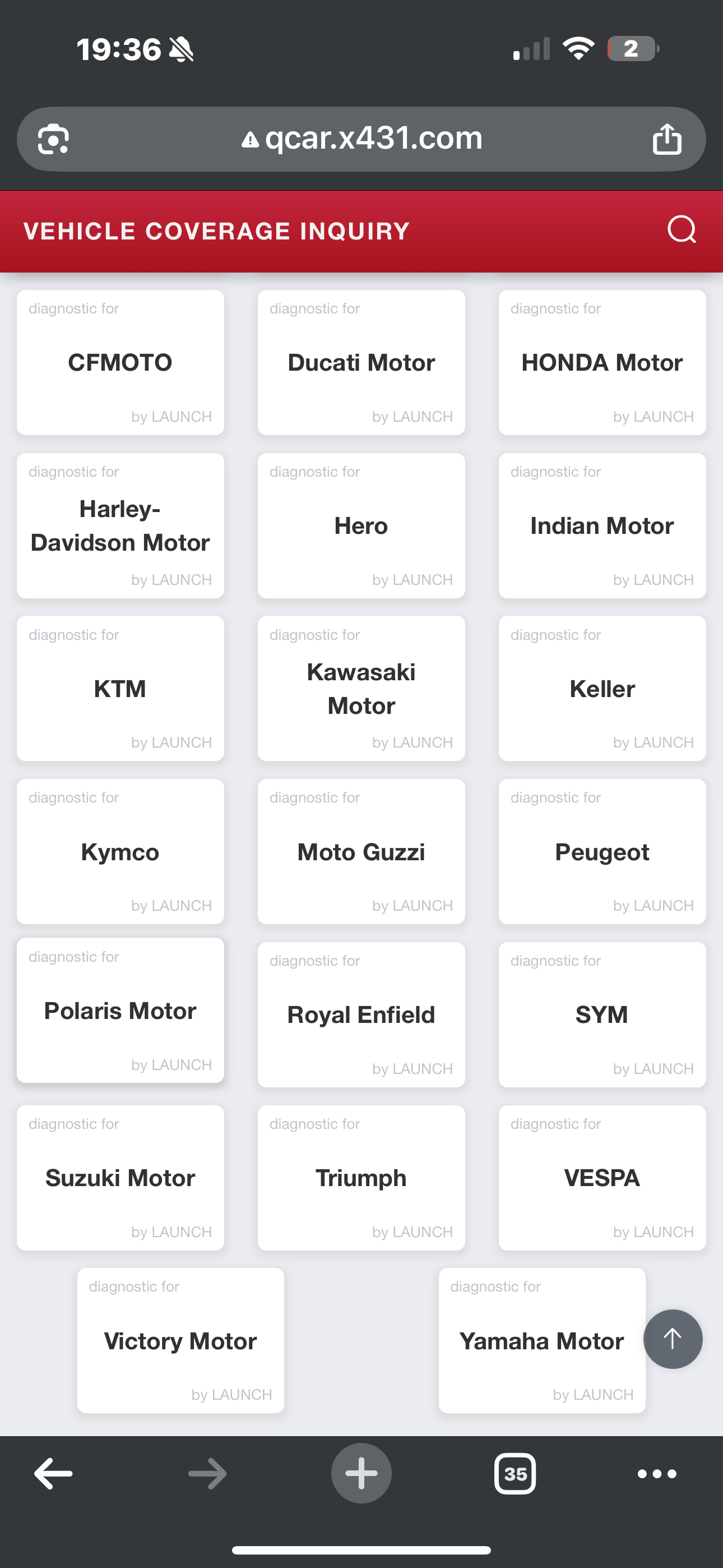The width and height of the screenshot is (723, 1568).
Task: Select the Ducati Motor card
Action: [x=361, y=362]
